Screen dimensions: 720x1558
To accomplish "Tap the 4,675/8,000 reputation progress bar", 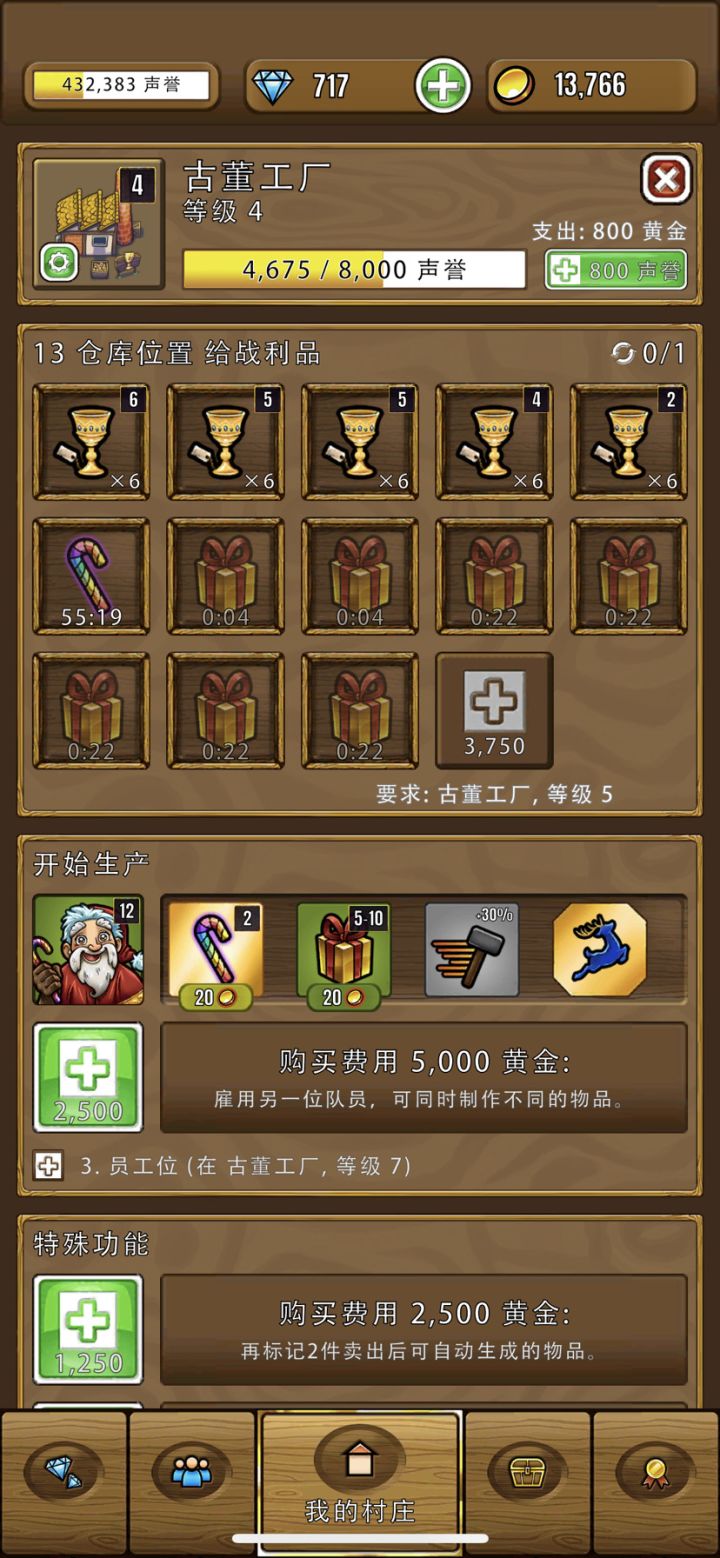I will 354,270.
